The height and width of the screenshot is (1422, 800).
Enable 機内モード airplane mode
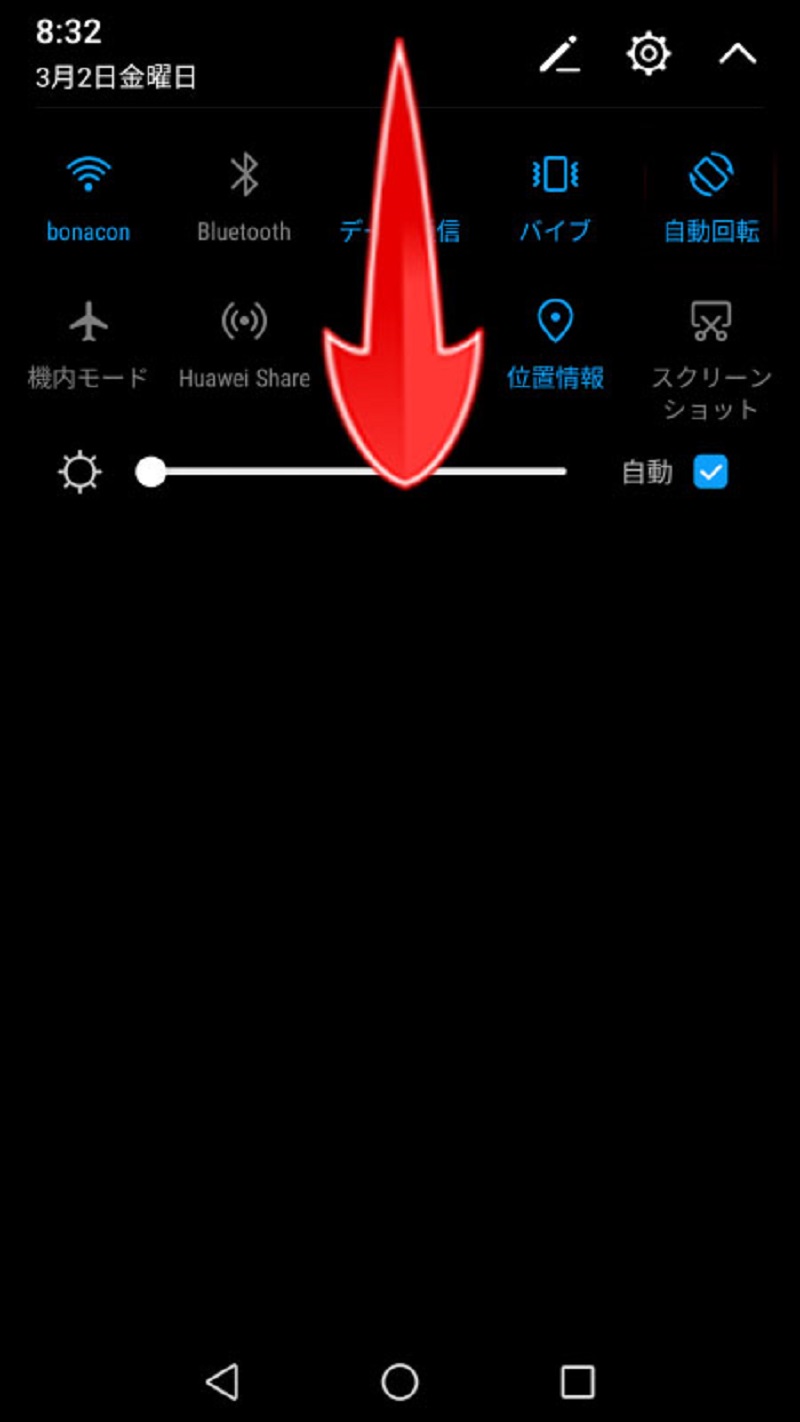tap(89, 322)
